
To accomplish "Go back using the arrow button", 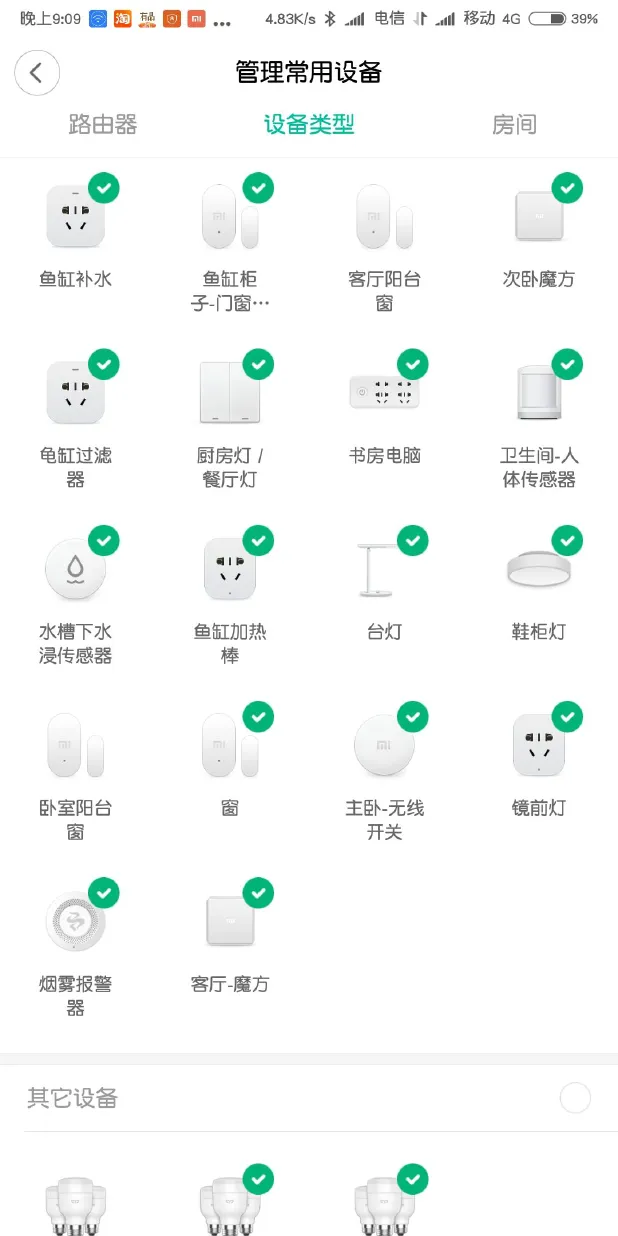I will point(37,73).
